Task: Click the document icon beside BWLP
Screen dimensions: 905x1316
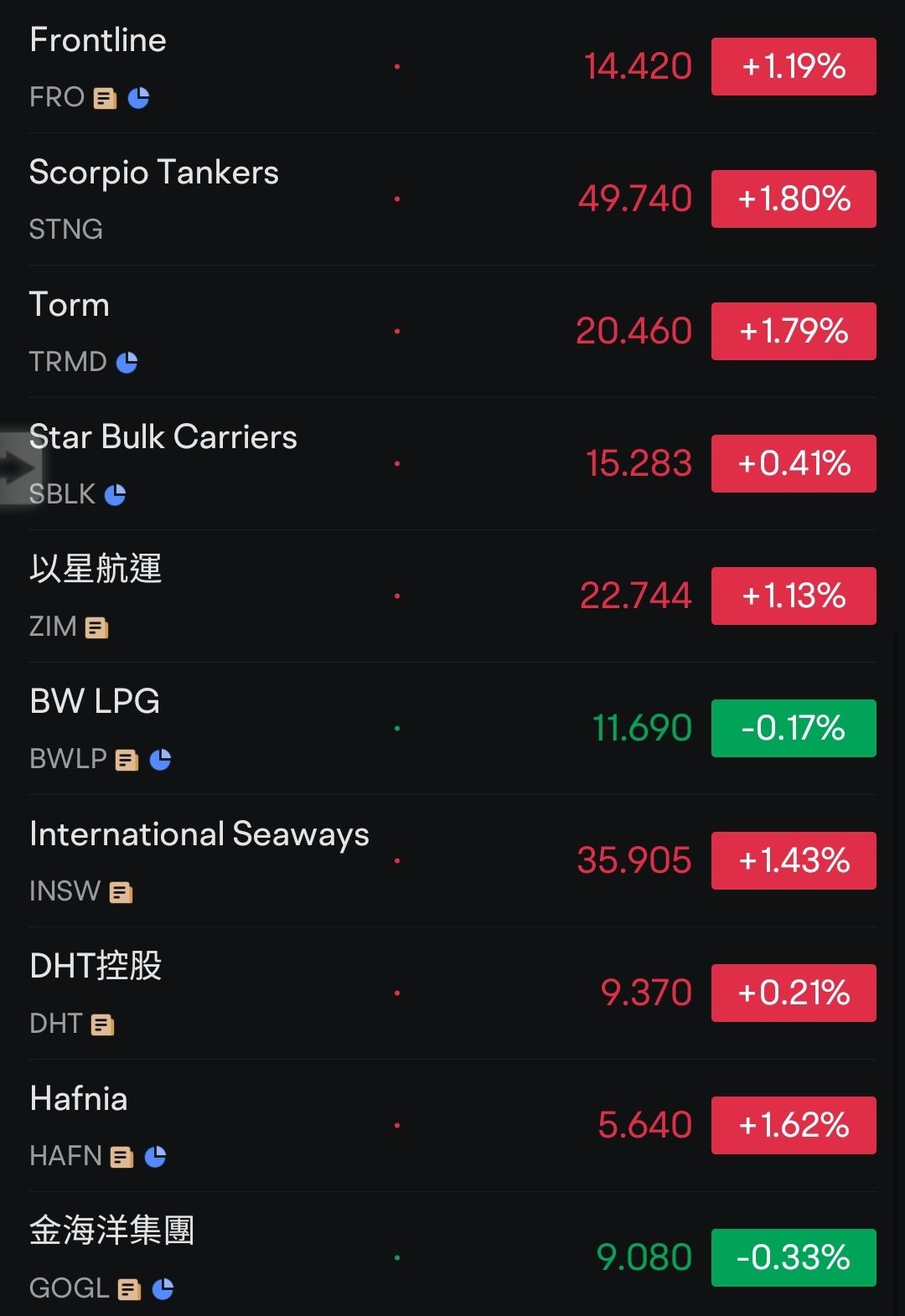Action: click(126, 759)
